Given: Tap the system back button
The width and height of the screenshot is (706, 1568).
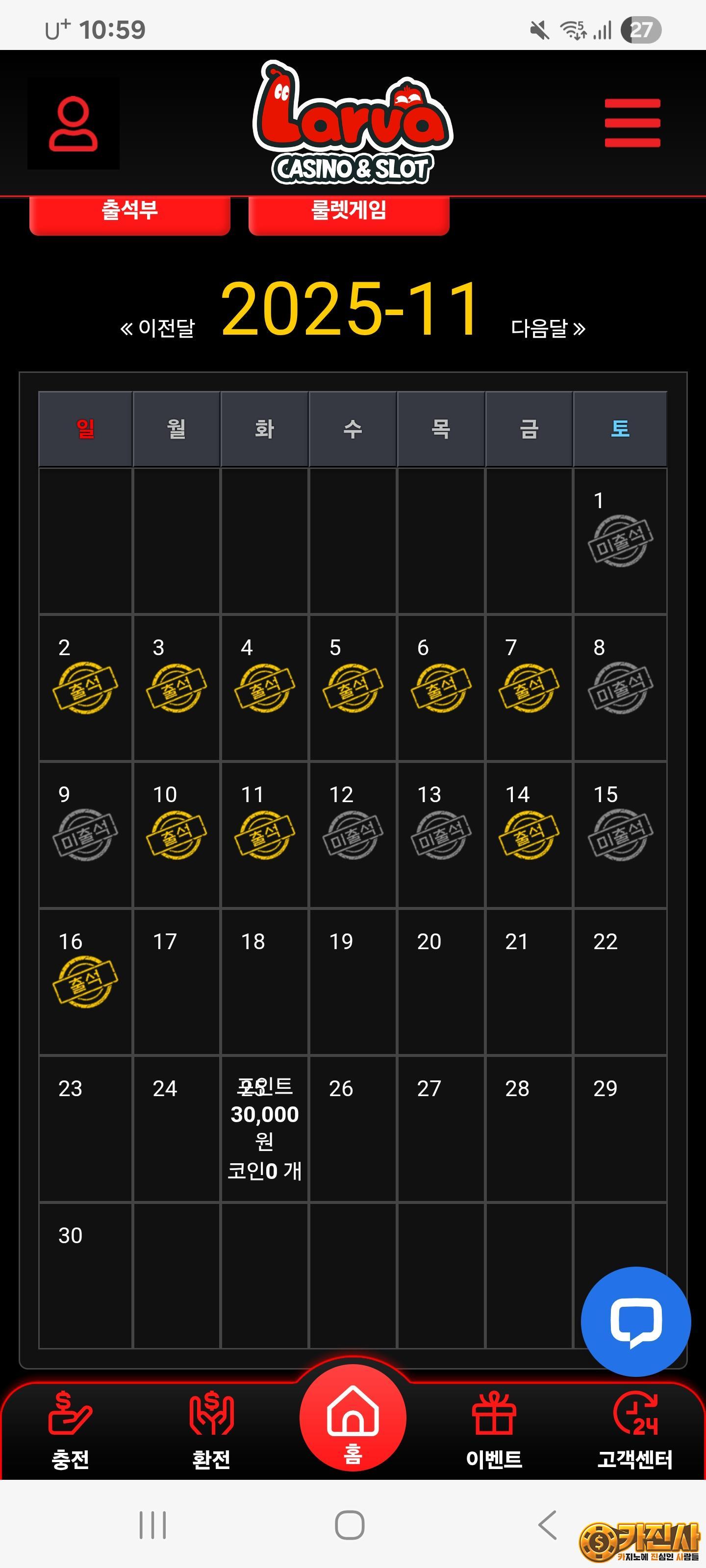Looking at the screenshot, I should pos(548,1525).
